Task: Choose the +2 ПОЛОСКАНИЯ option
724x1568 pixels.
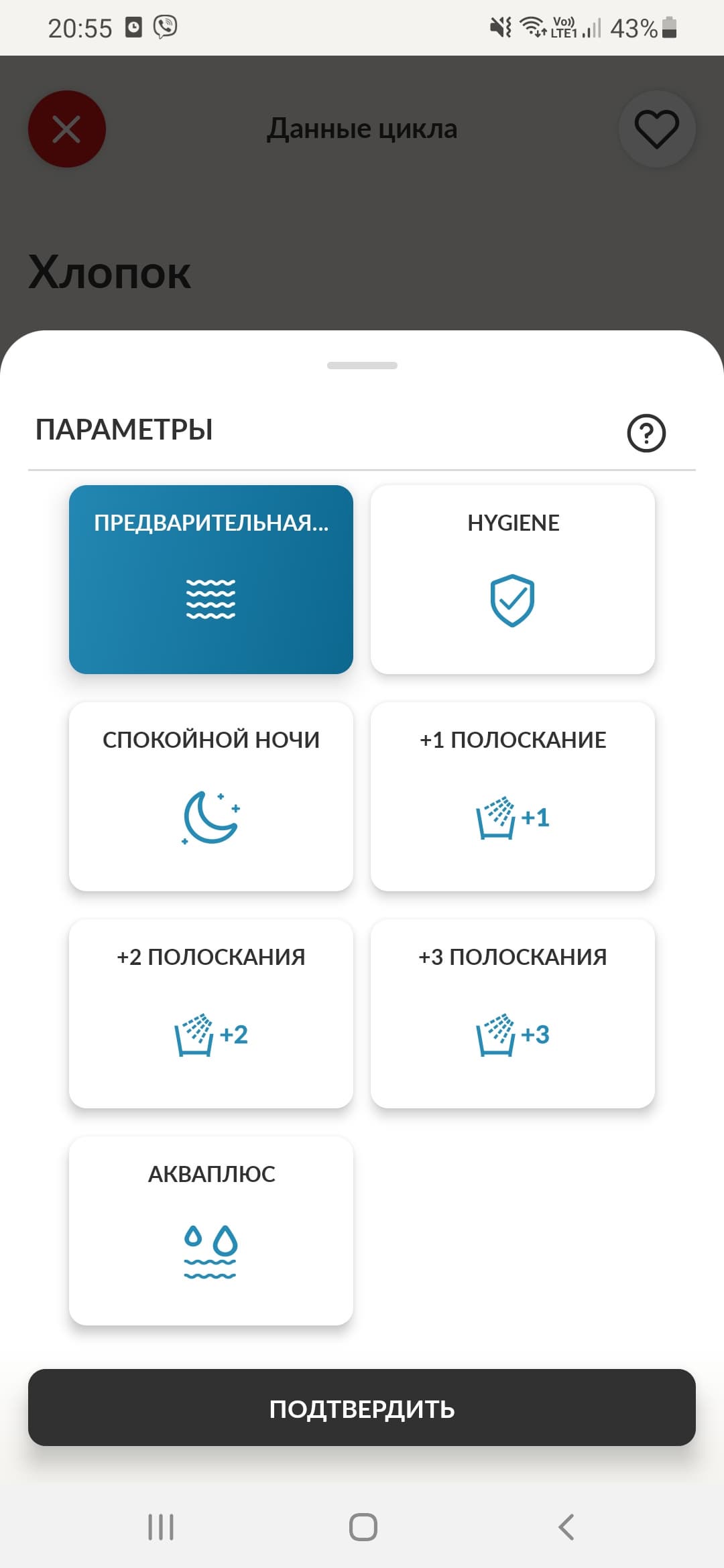Action: (210, 1013)
